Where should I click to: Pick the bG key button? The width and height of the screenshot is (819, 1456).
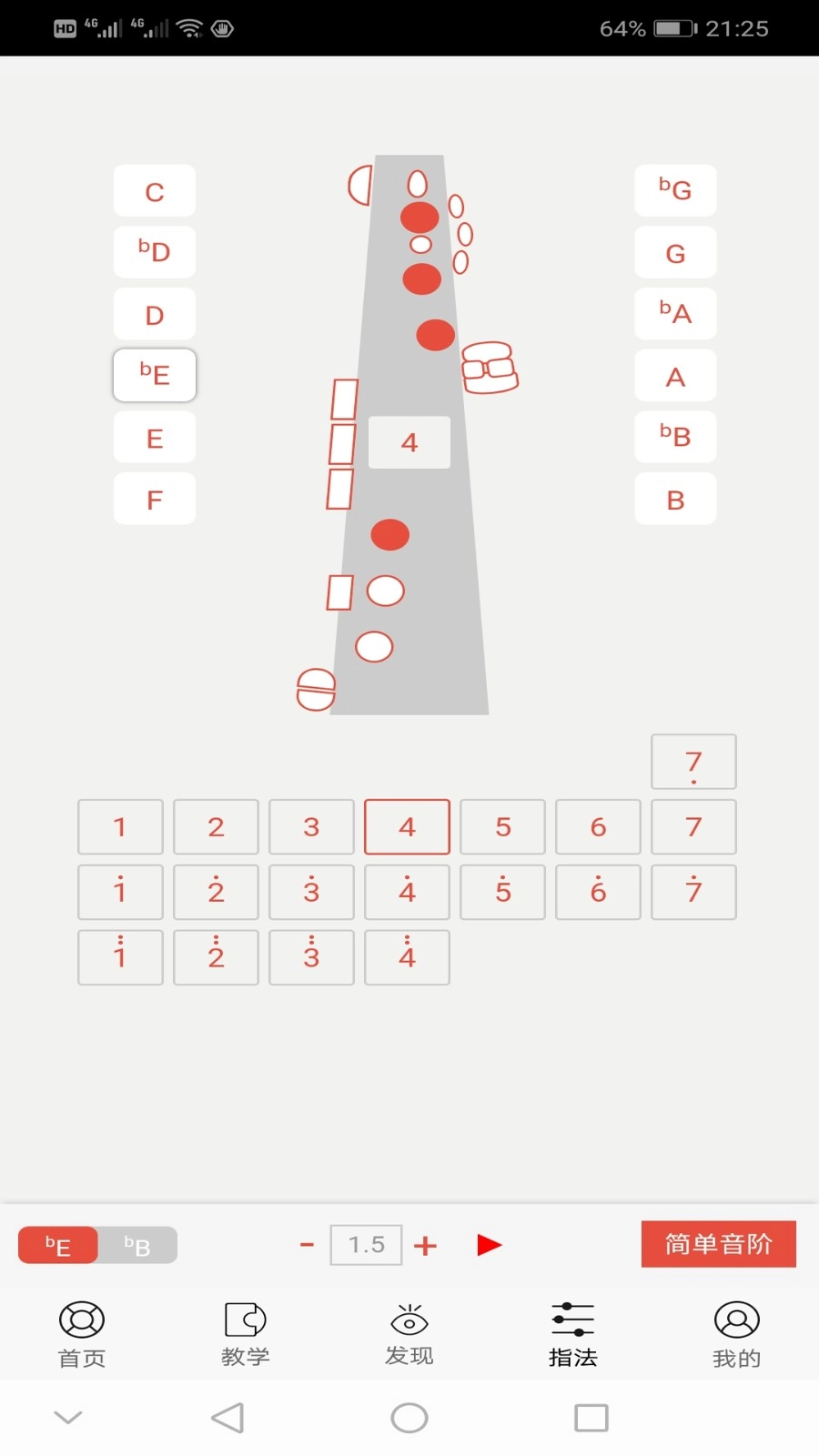coord(675,190)
